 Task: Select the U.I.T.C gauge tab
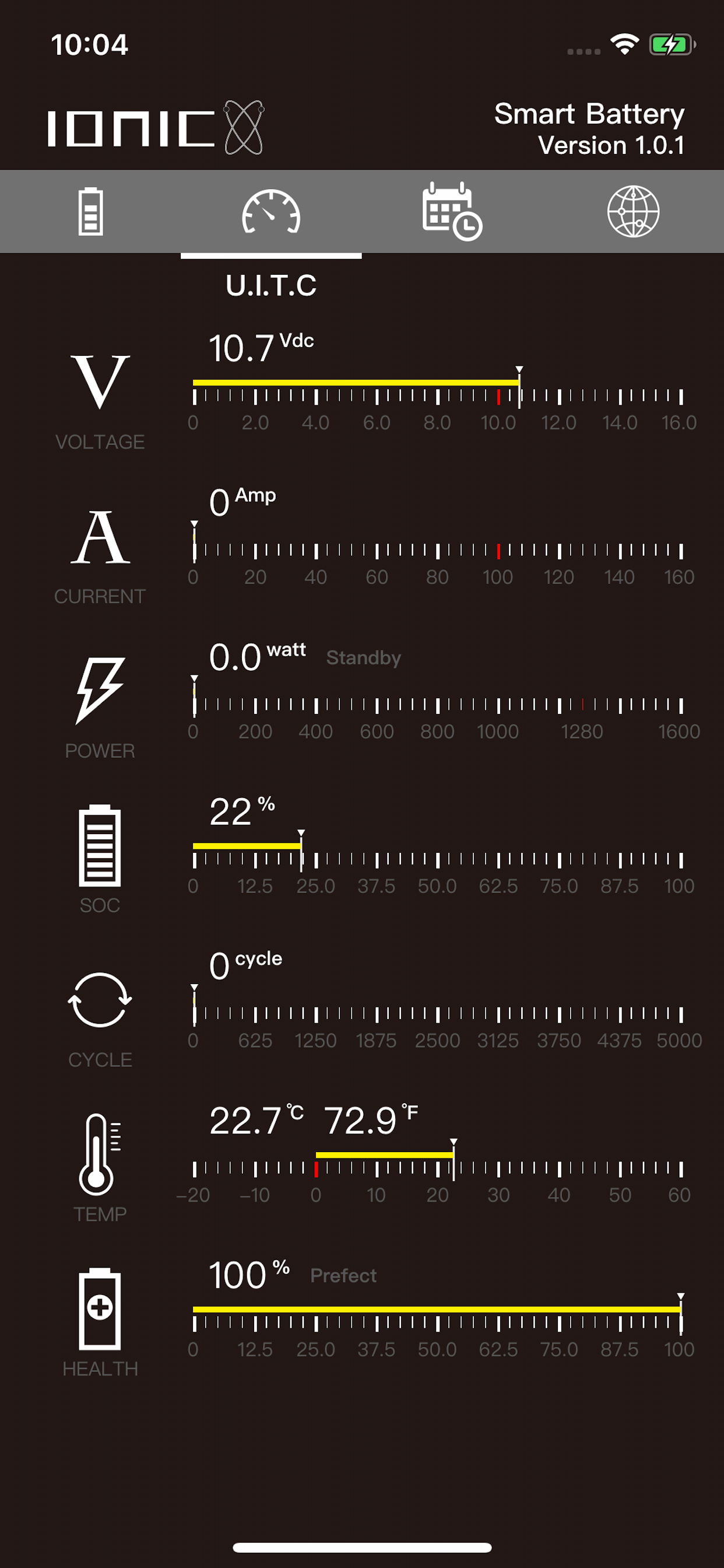tap(270, 212)
